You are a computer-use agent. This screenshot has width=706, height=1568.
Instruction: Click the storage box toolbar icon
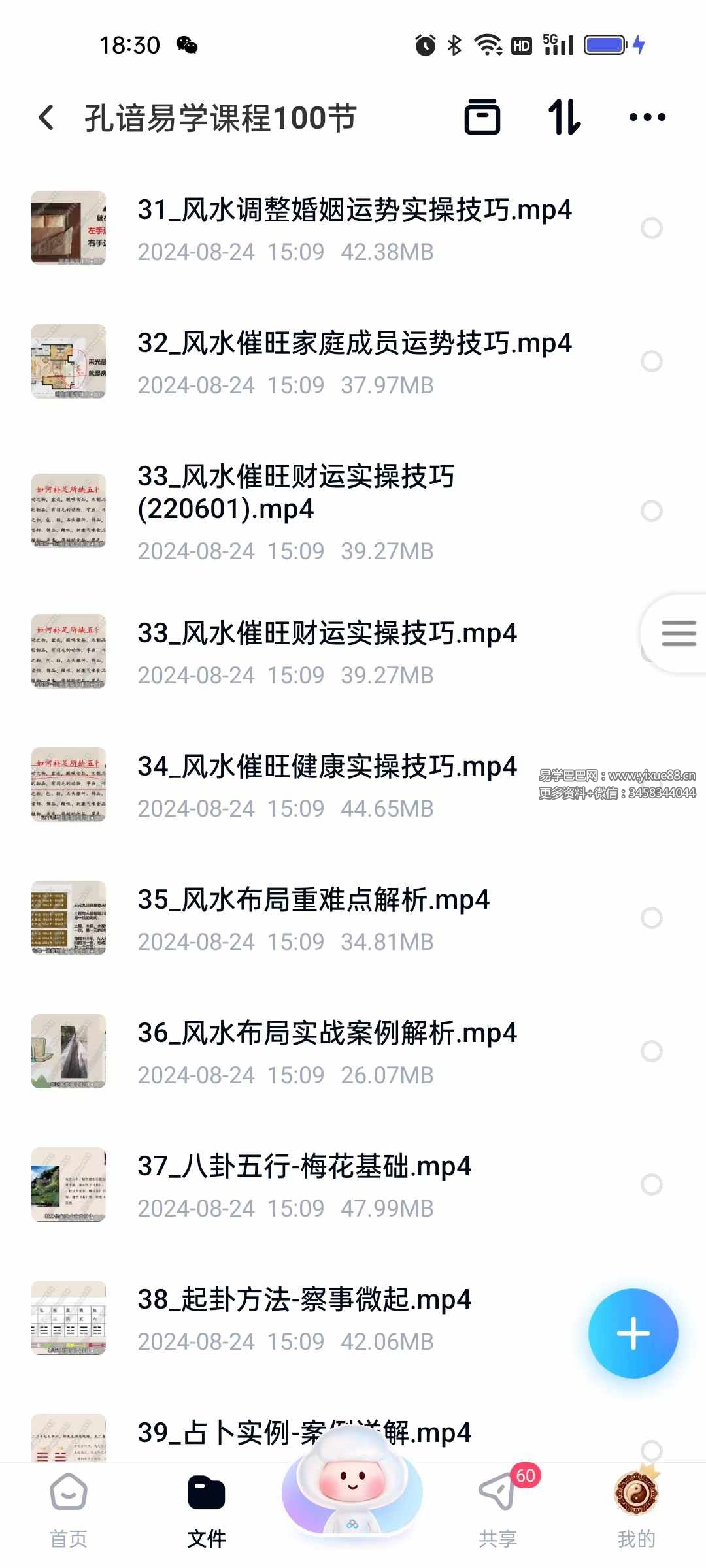[x=482, y=118]
